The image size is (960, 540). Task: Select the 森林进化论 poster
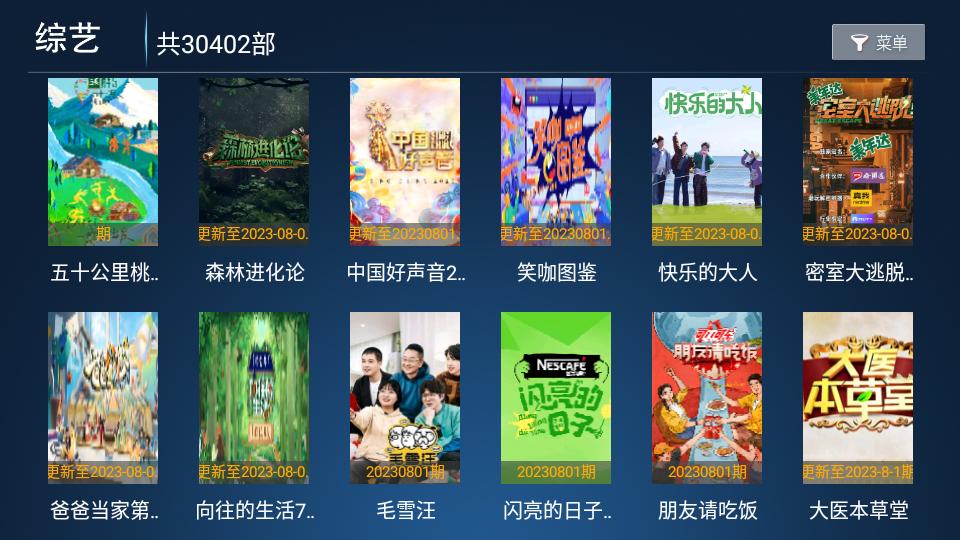pyautogui.click(x=254, y=162)
